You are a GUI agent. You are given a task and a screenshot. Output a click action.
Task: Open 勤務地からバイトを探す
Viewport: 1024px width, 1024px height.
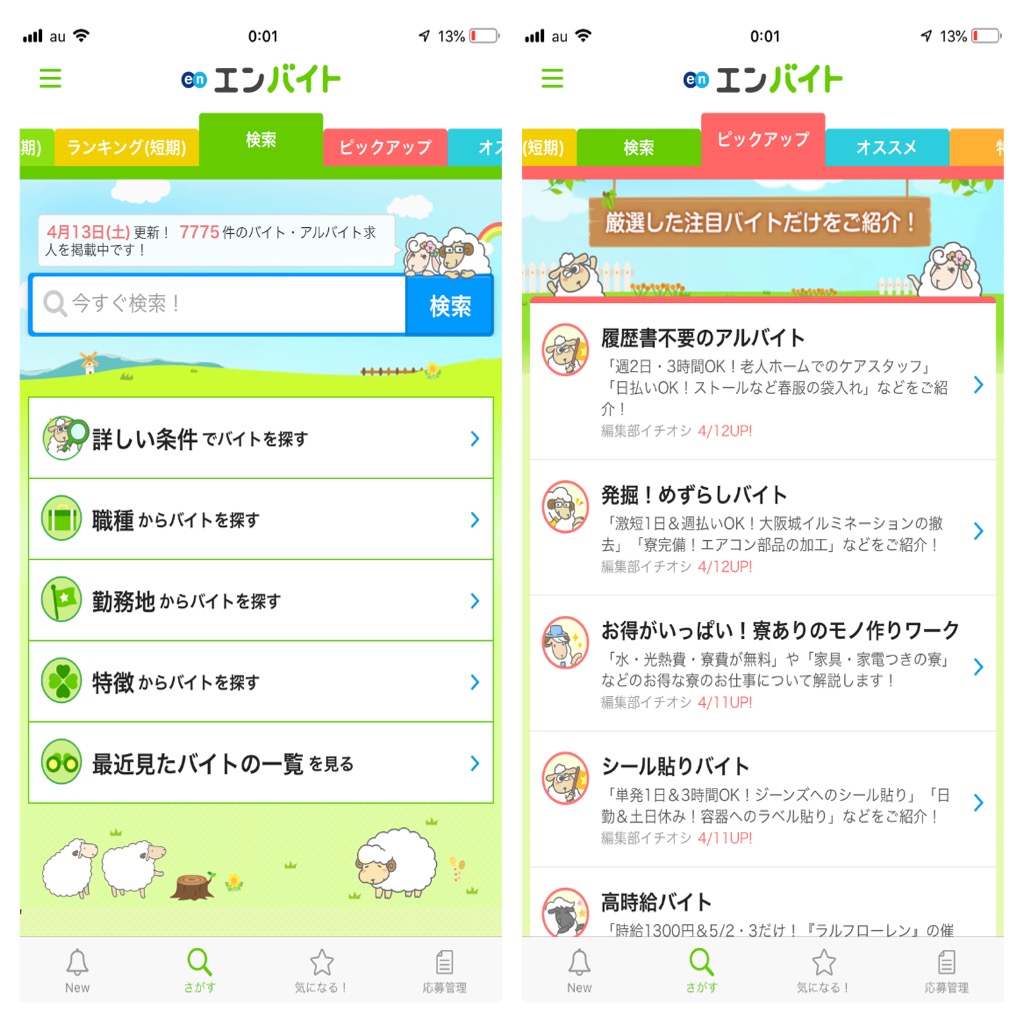pyautogui.click(x=260, y=600)
